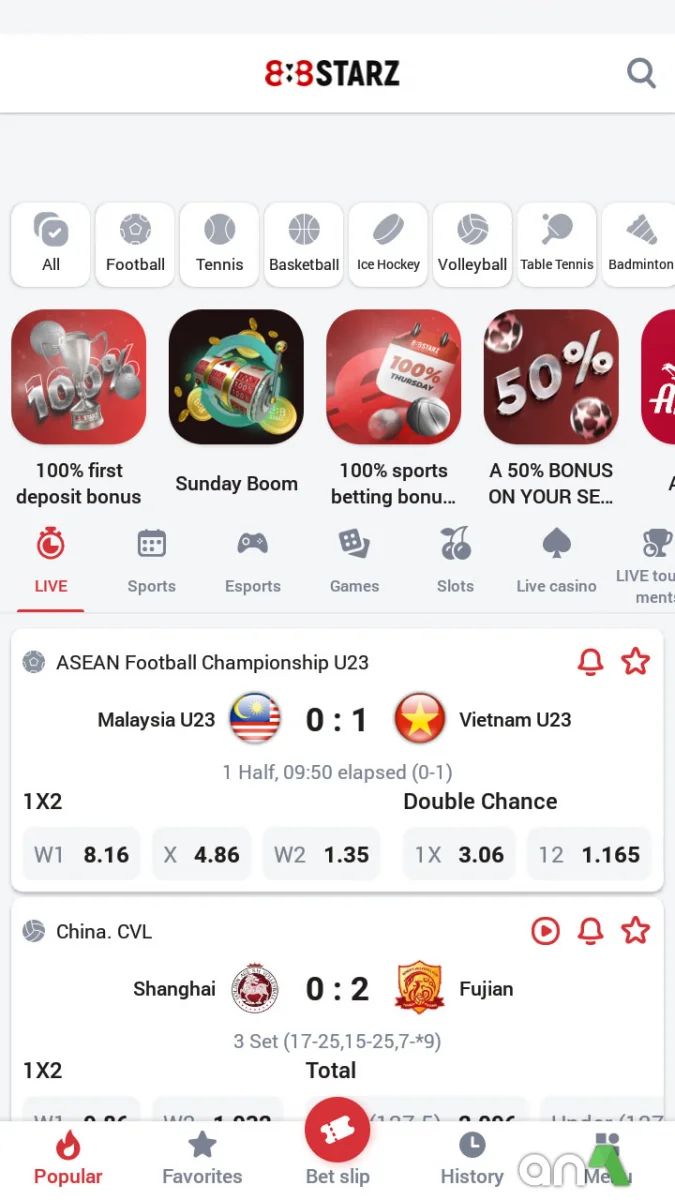Switch to the Esports tab

click(252, 561)
